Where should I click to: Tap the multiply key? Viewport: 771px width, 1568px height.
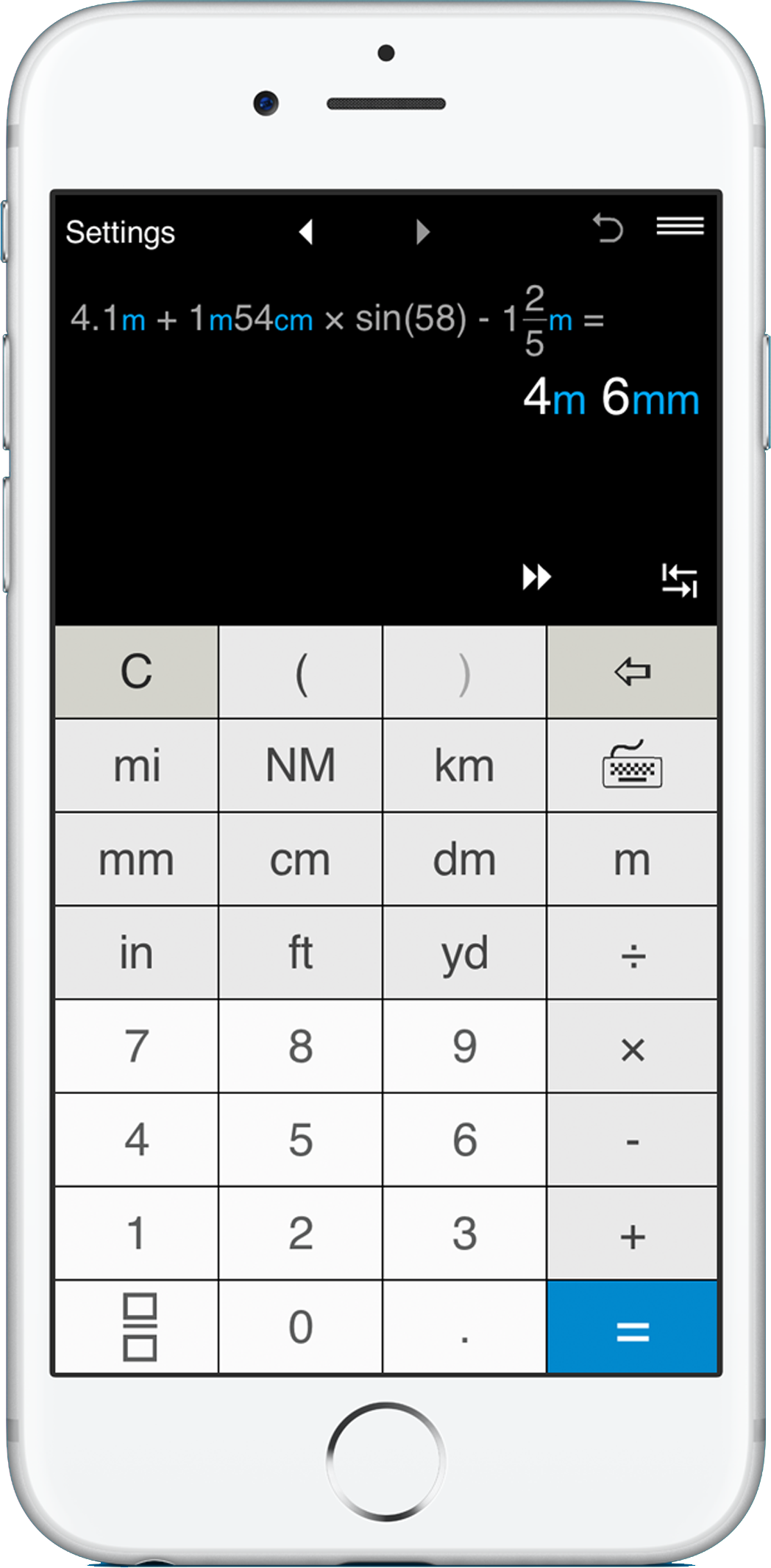[632, 1046]
